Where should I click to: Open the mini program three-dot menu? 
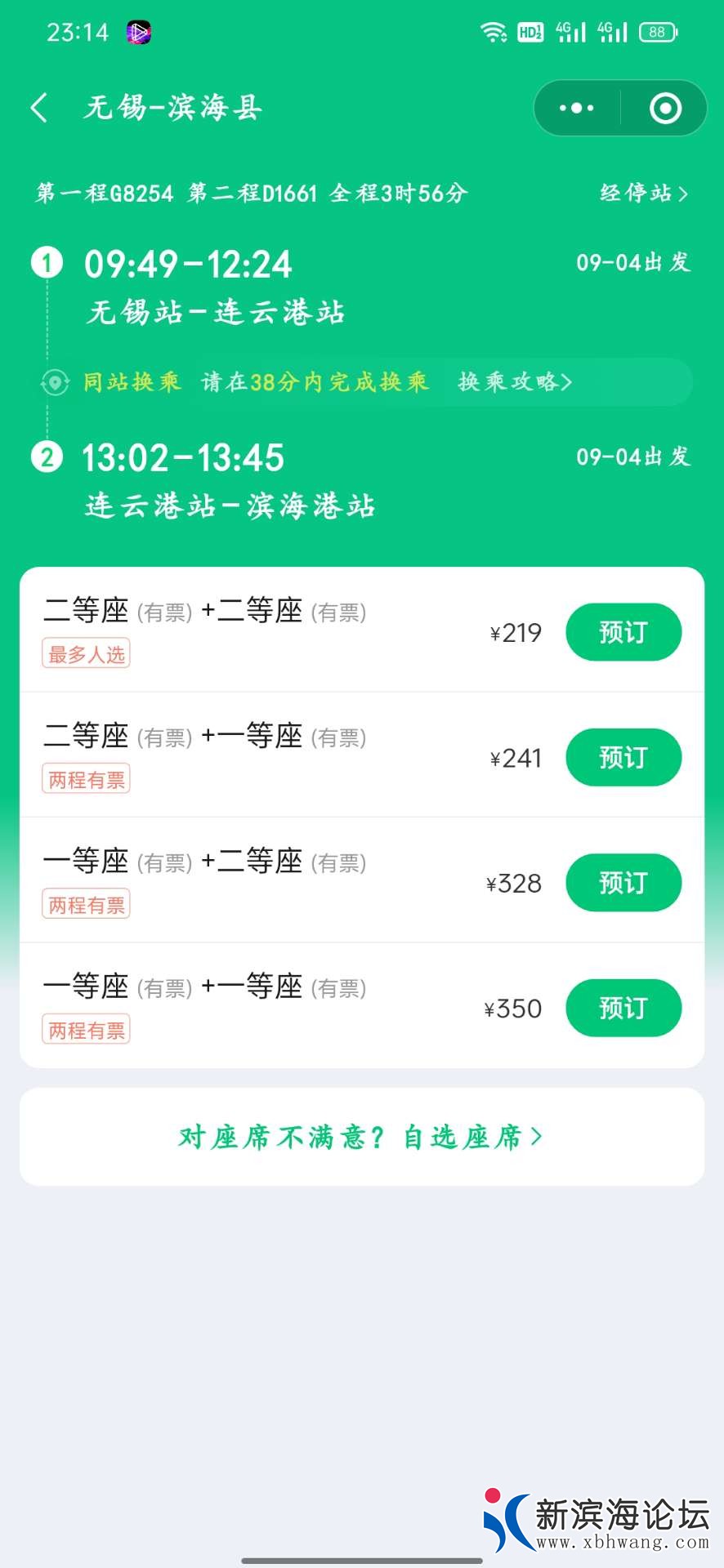pos(576,108)
